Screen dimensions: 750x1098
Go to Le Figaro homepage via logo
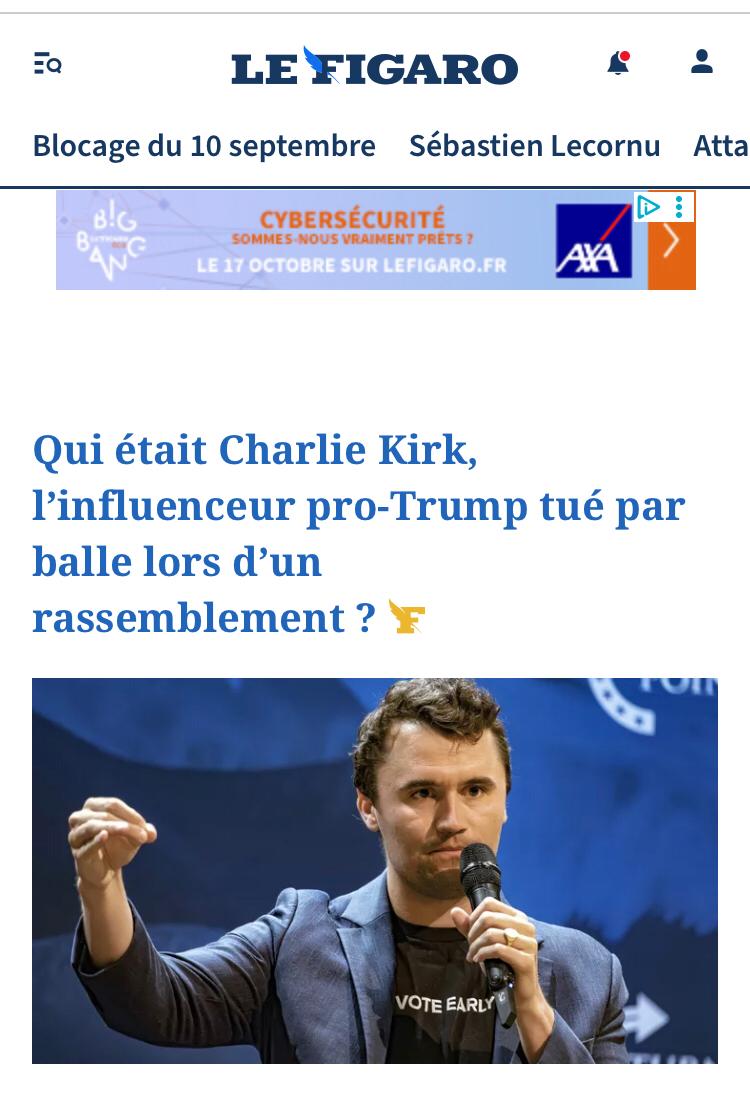[374, 67]
